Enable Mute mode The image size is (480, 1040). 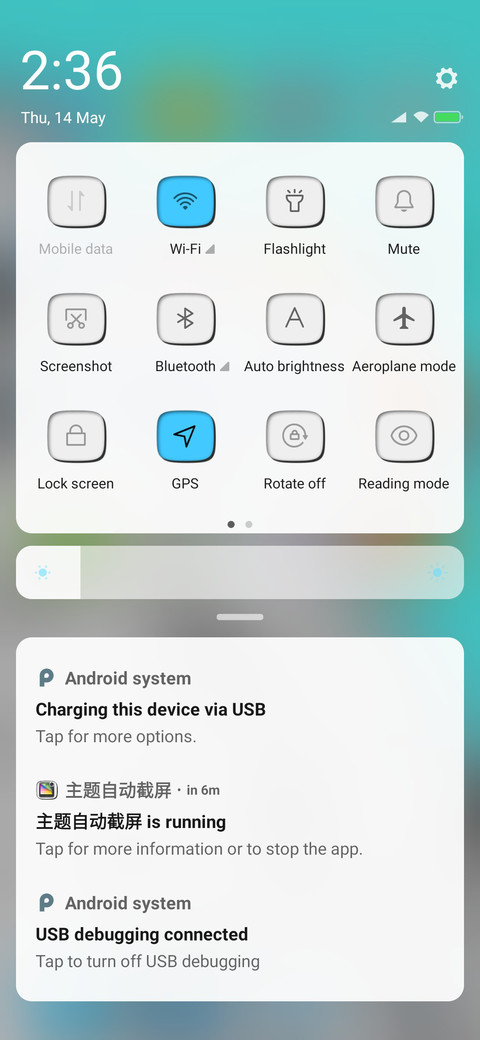click(404, 202)
